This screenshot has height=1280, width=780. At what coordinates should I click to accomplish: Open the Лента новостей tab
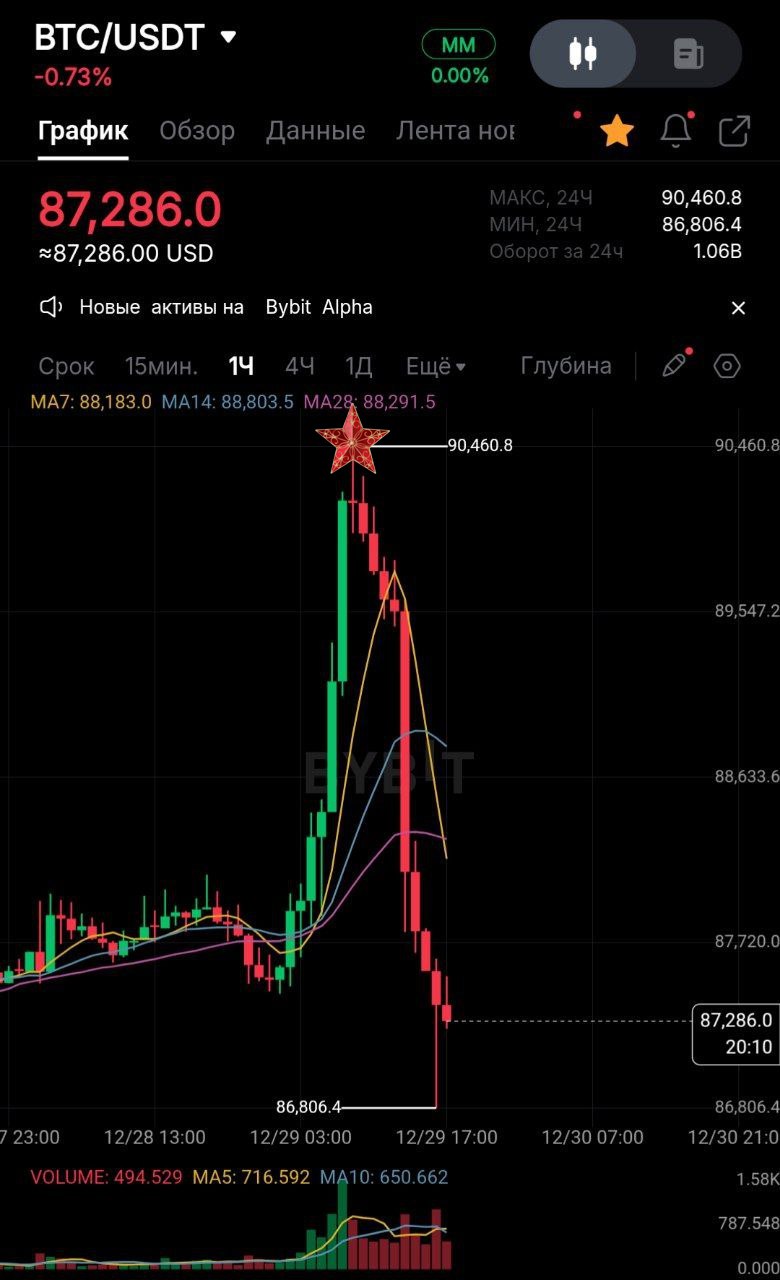tap(455, 130)
